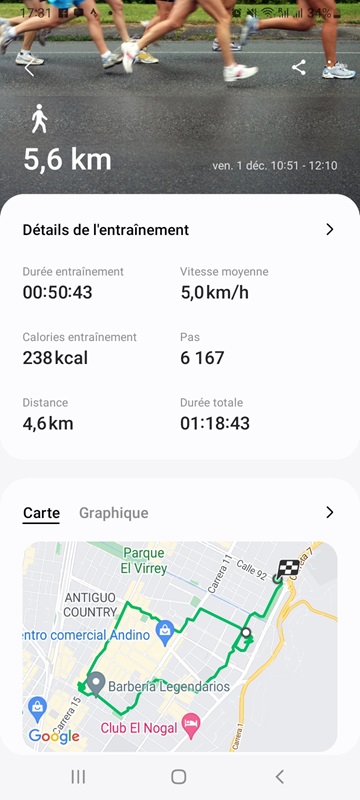Expand the map section with its chevron
The width and height of the screenshot is (360, 800).
(x=329, y=512)
